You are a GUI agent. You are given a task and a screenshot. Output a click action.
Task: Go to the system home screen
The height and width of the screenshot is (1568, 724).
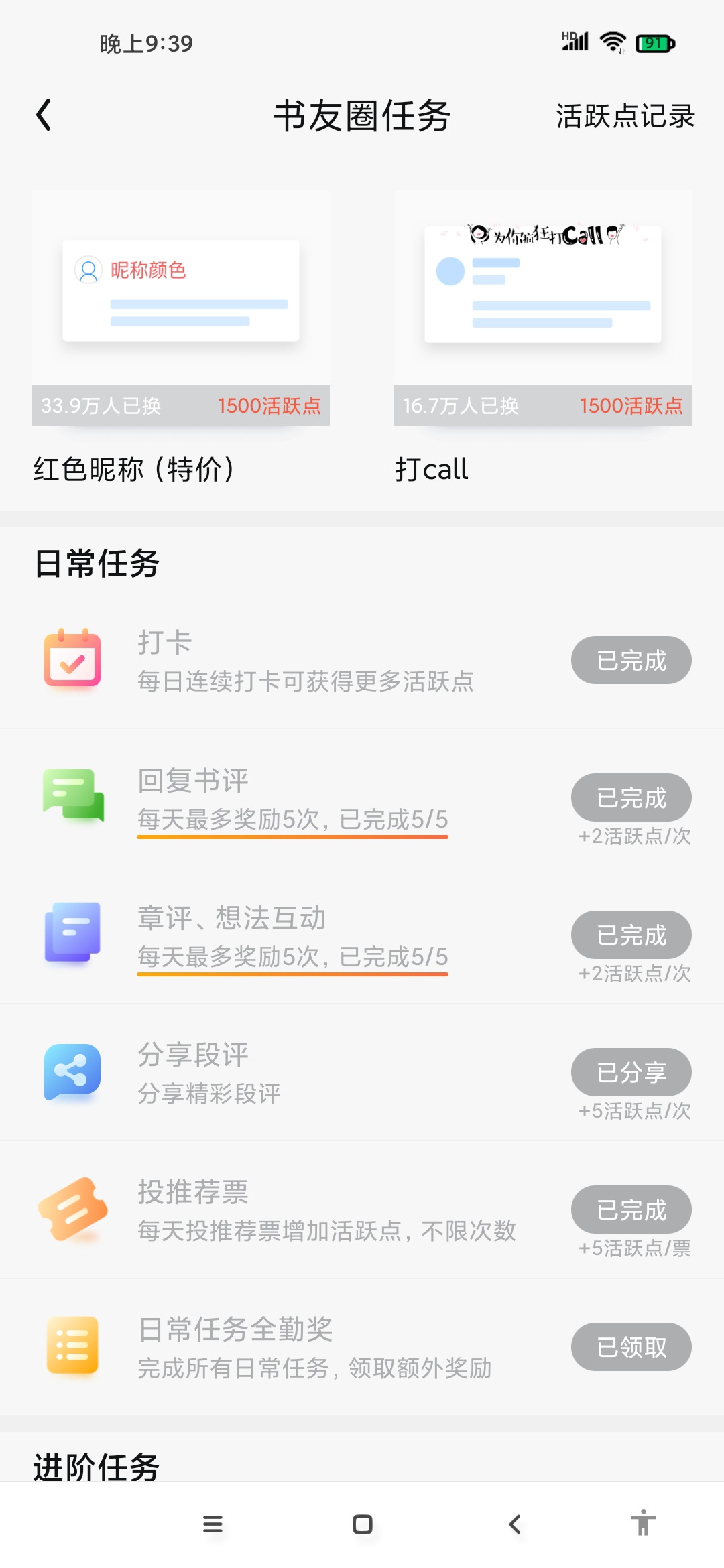[363, 1524]
